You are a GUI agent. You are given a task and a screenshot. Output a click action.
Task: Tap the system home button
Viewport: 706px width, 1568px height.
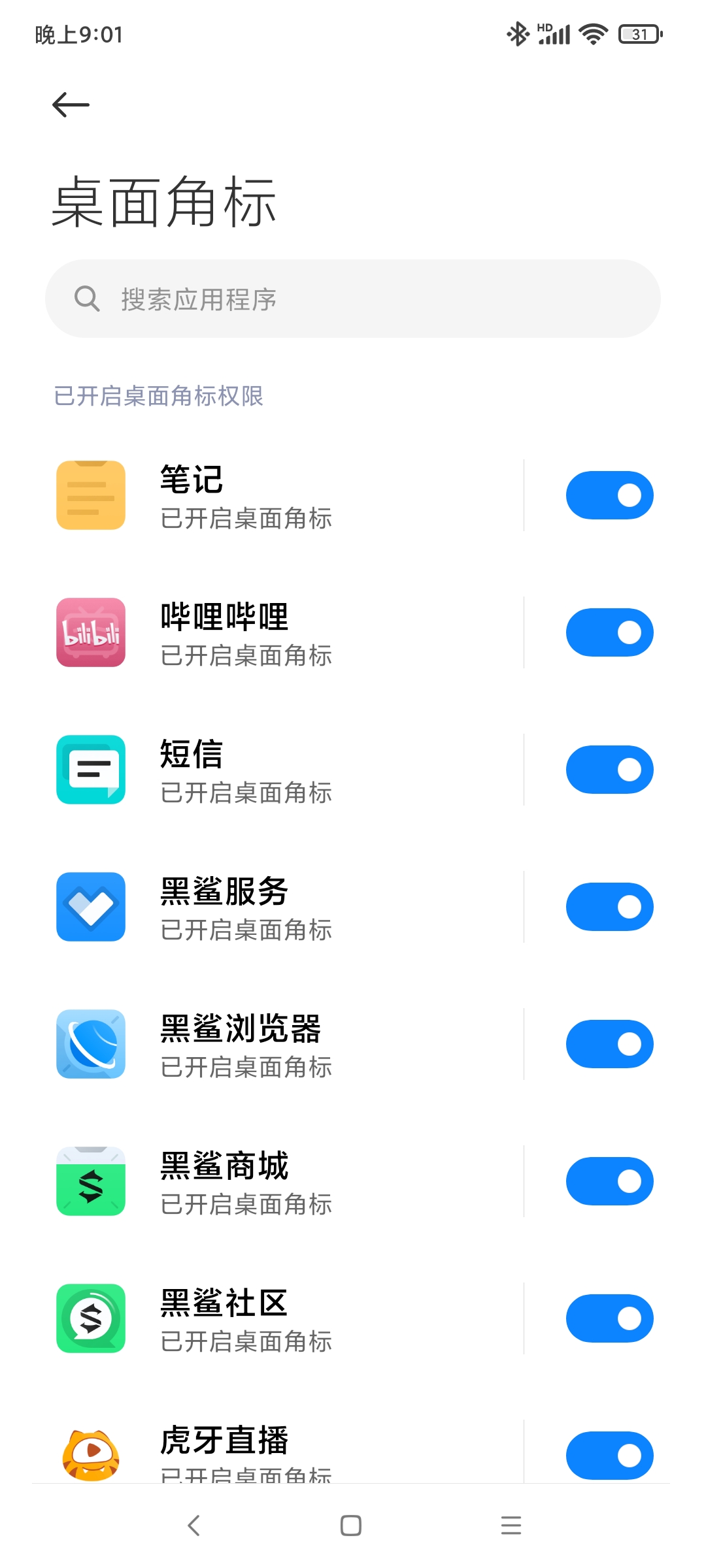coord(351,1526)
